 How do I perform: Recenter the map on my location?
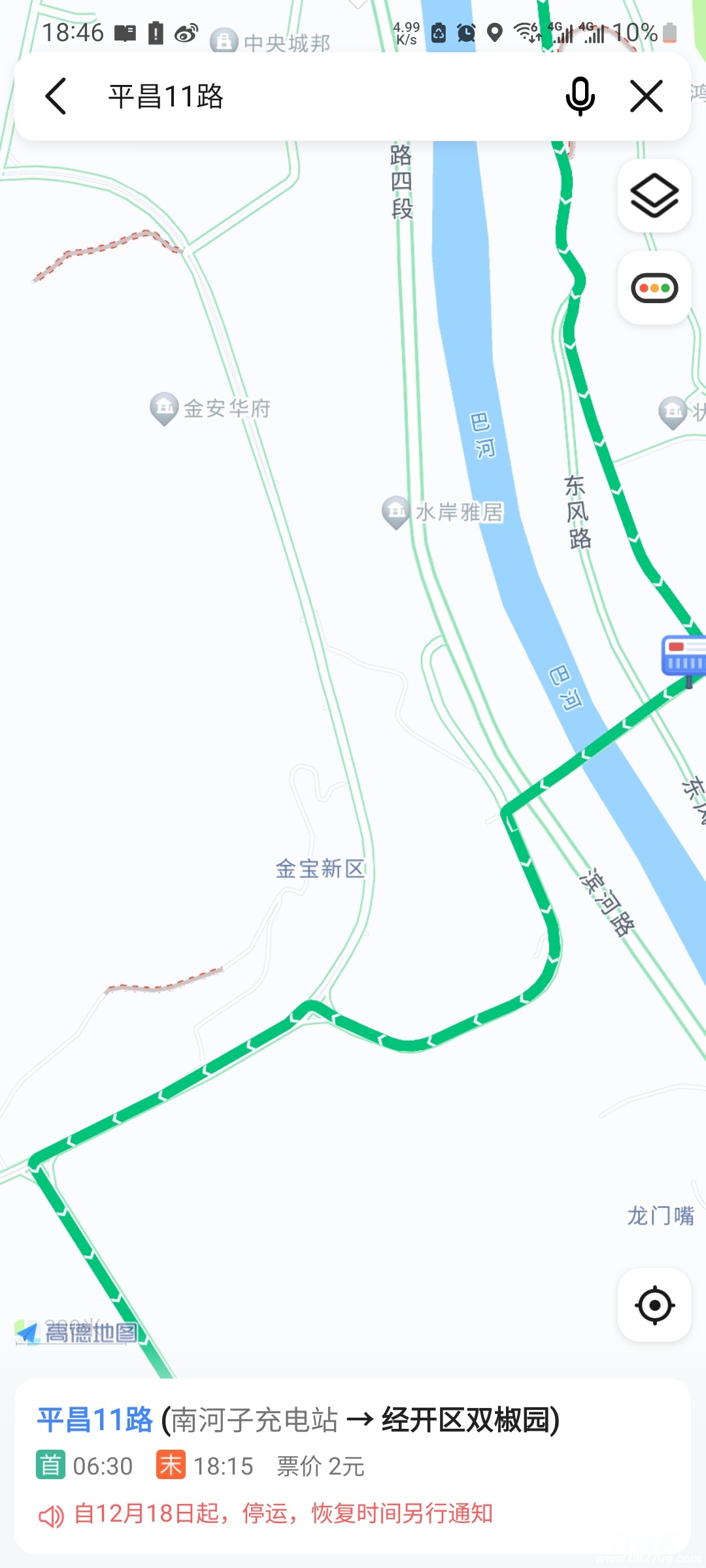[x=654, y=1305]
